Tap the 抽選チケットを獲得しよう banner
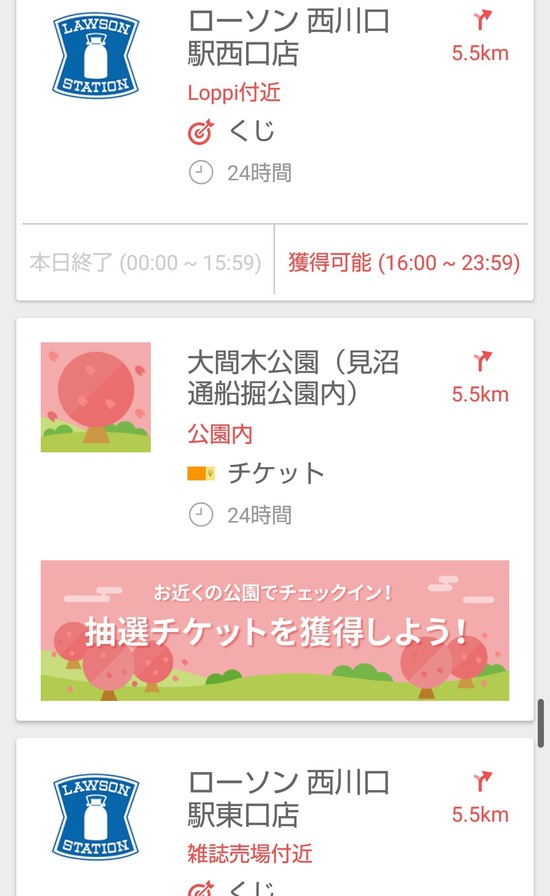This screenshot has height=896, width=550. coord(275,630)
